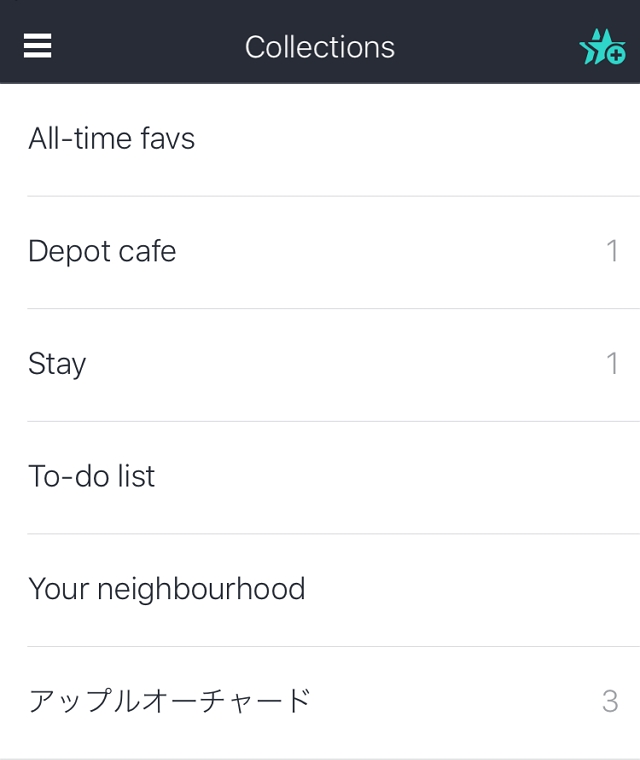640x760 pixels.
Task: Add a new collection with the star icon
Action: pyautogui.click(x=602, y=47)
